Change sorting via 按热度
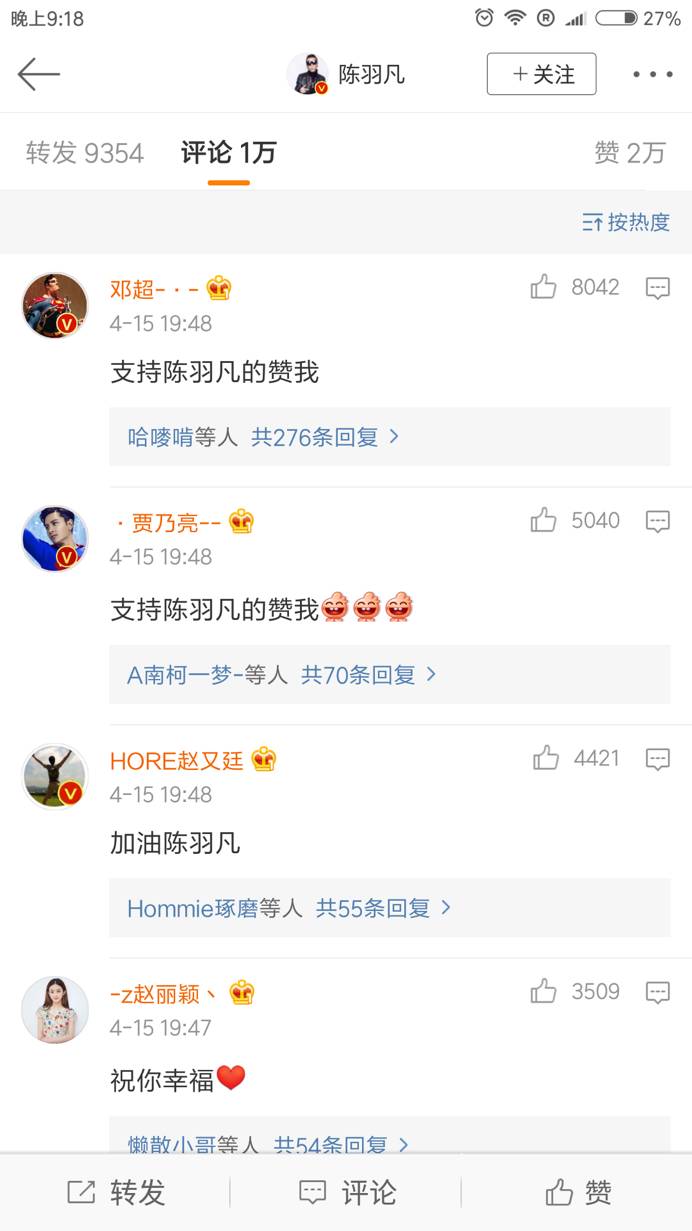This screenshot has height=1231, width=692. [x=626, y=222]
